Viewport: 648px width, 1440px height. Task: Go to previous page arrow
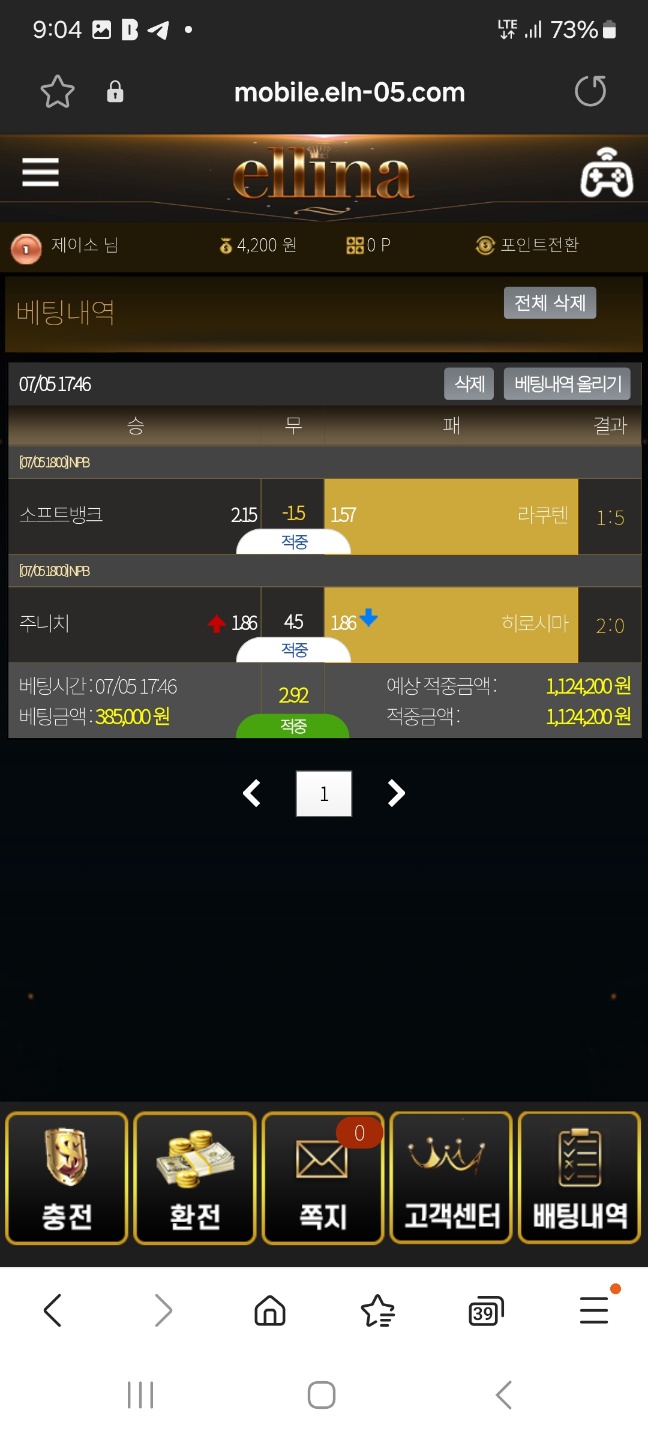point(252,794)
